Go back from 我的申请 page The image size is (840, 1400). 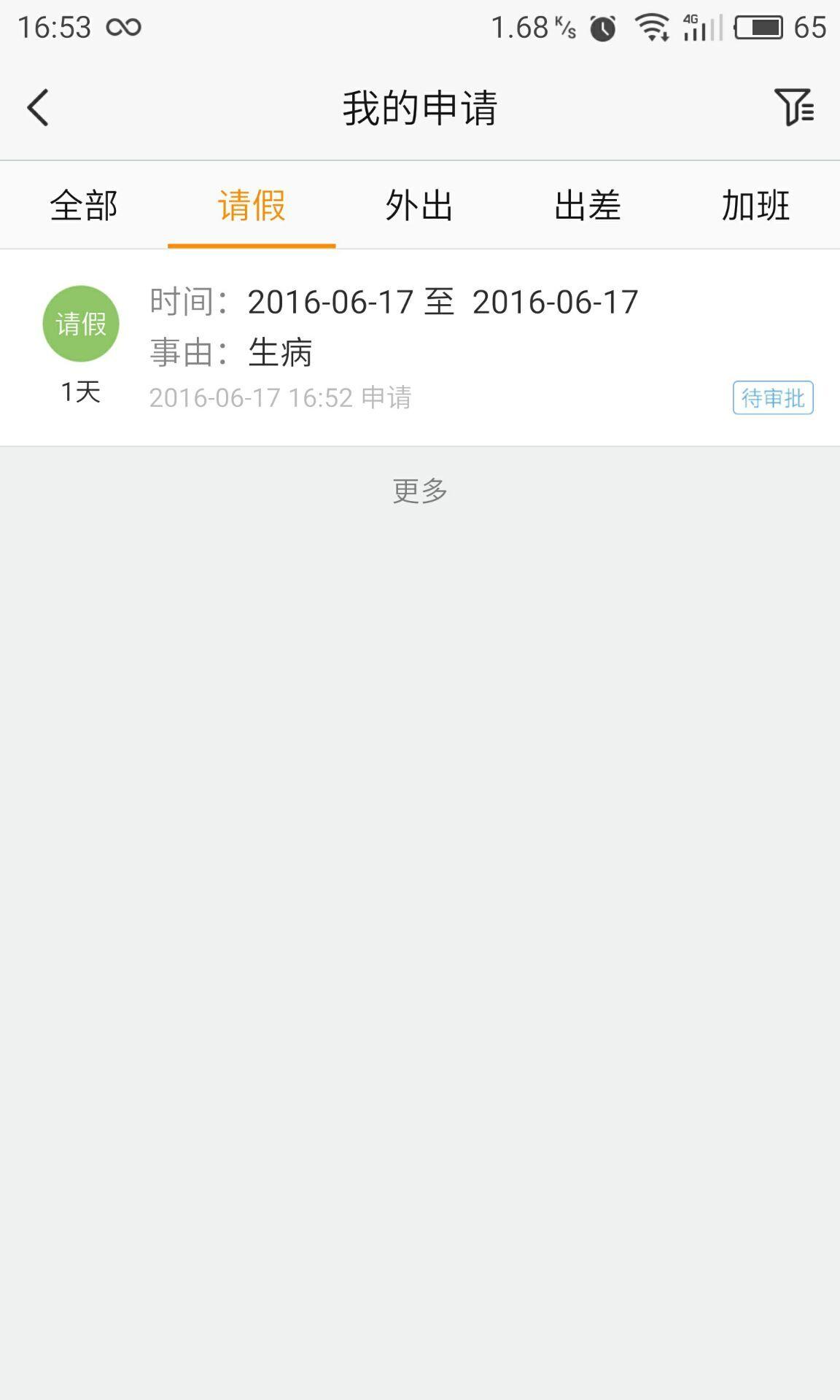38,108
